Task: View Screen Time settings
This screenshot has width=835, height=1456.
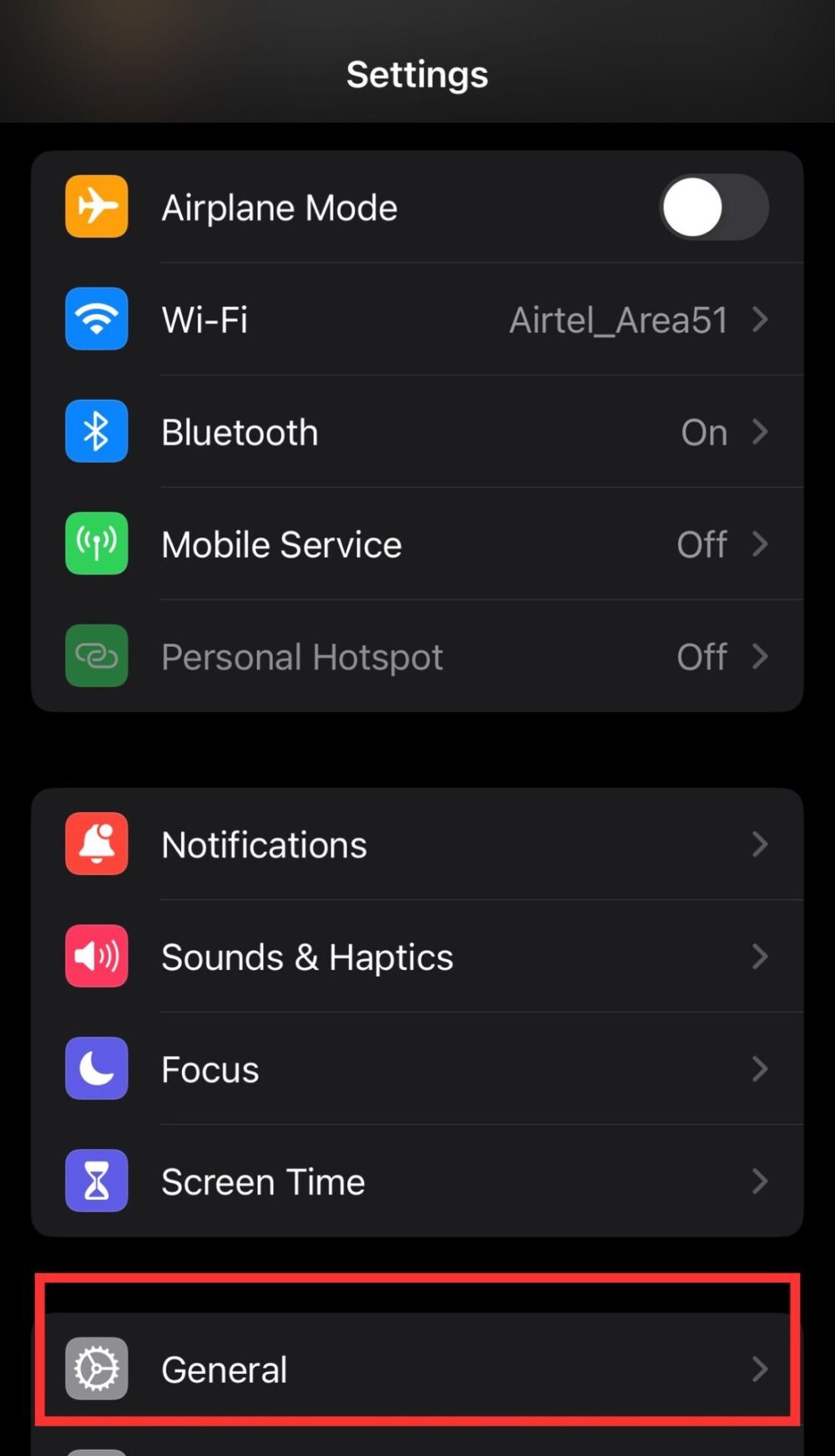Action: click(417, 1181)
